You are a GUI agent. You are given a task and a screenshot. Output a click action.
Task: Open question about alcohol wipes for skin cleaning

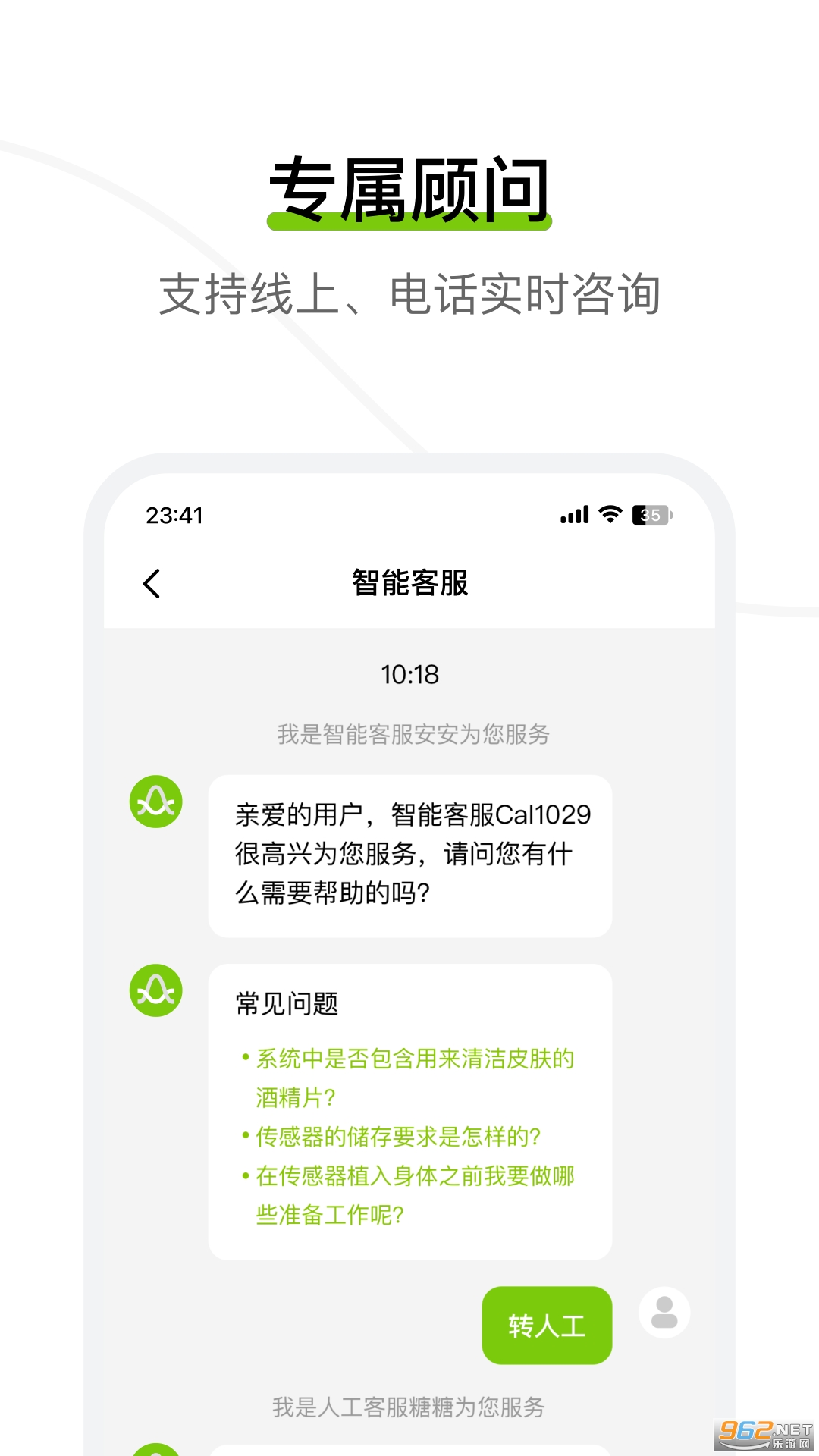[x=413, y=1075]
